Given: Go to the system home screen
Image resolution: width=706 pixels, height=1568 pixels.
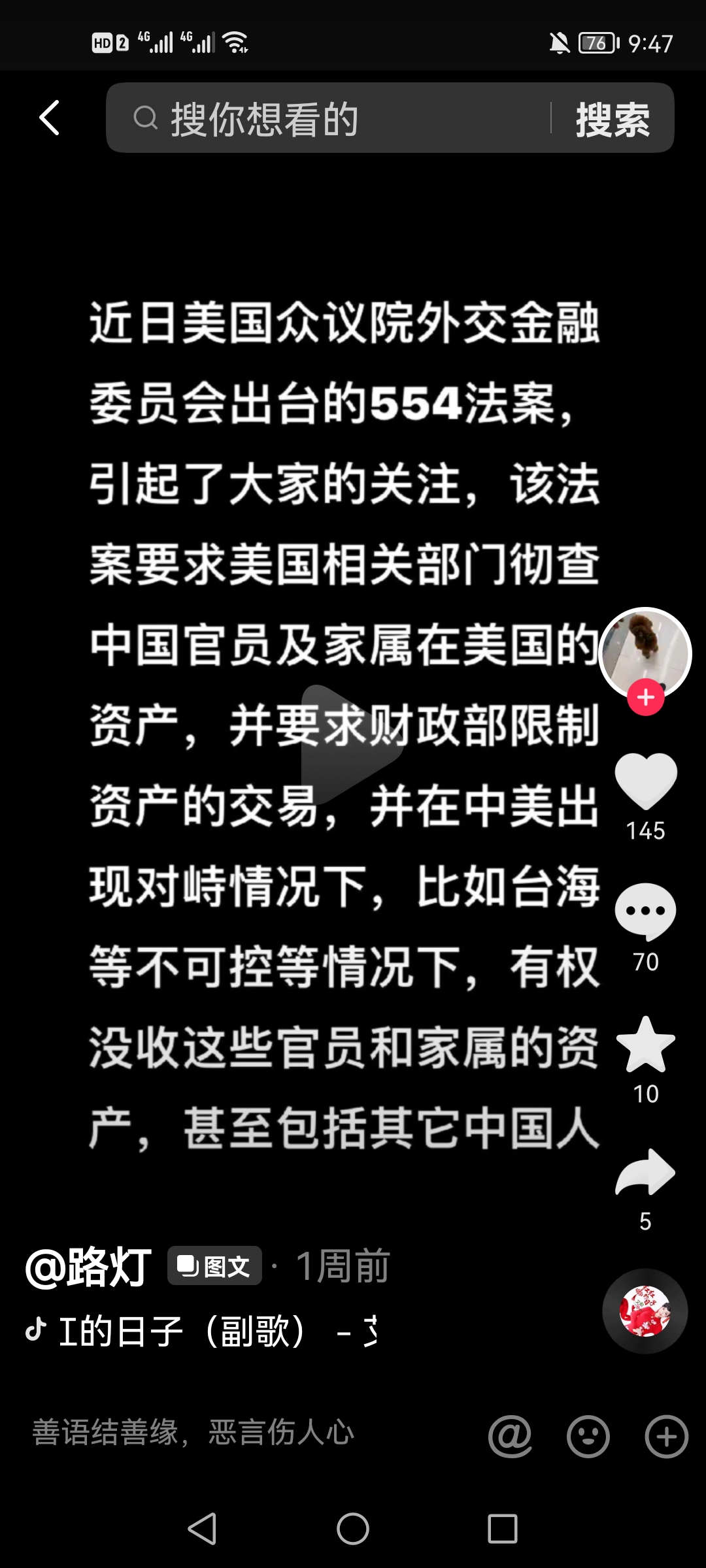Looking at the screenshot, I should pyautogui.click(x=353, y=1529).
